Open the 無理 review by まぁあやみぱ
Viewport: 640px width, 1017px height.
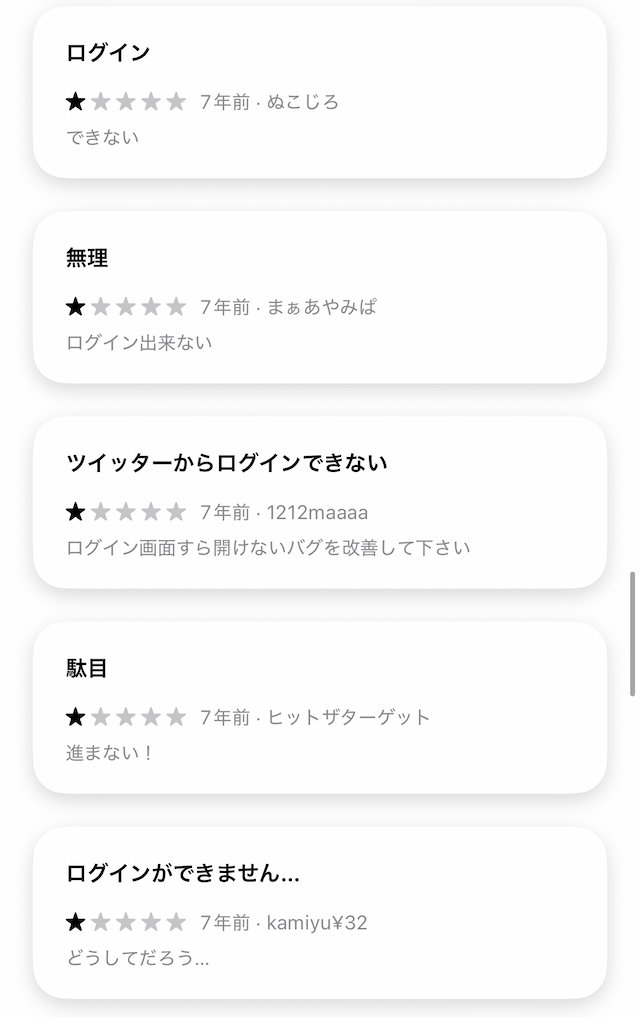pos(320,298)
